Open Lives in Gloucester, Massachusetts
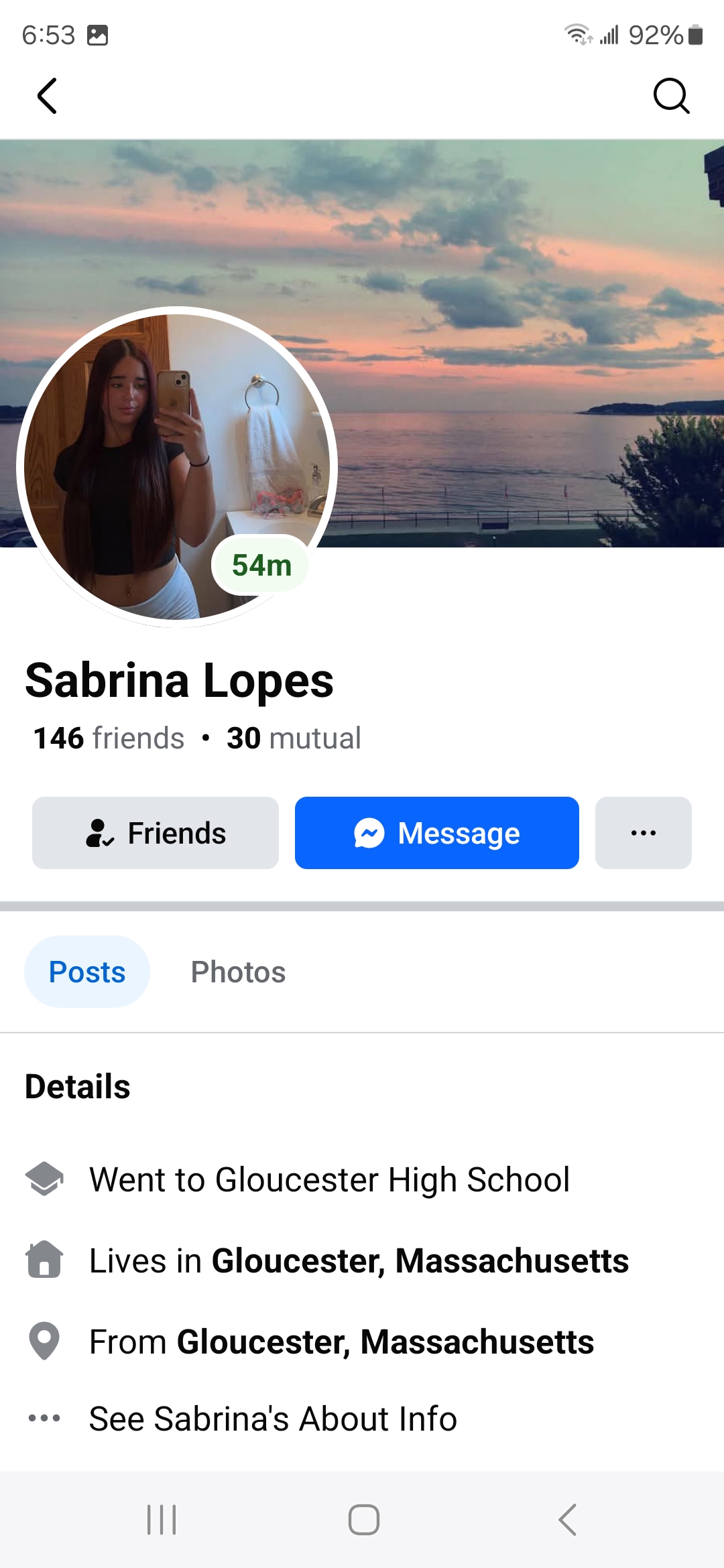 pos(359,1261)
